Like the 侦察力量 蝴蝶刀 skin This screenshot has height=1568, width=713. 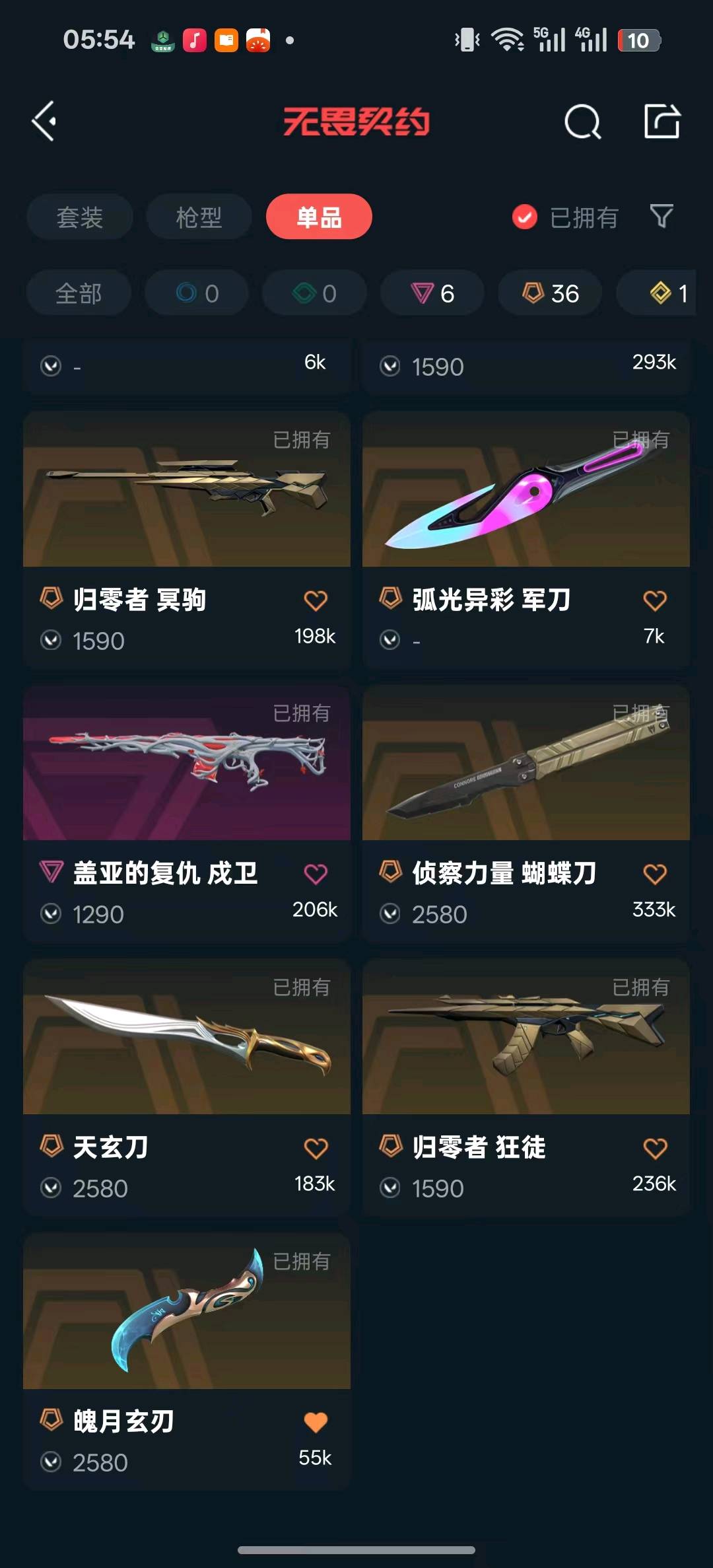[654, 874]
